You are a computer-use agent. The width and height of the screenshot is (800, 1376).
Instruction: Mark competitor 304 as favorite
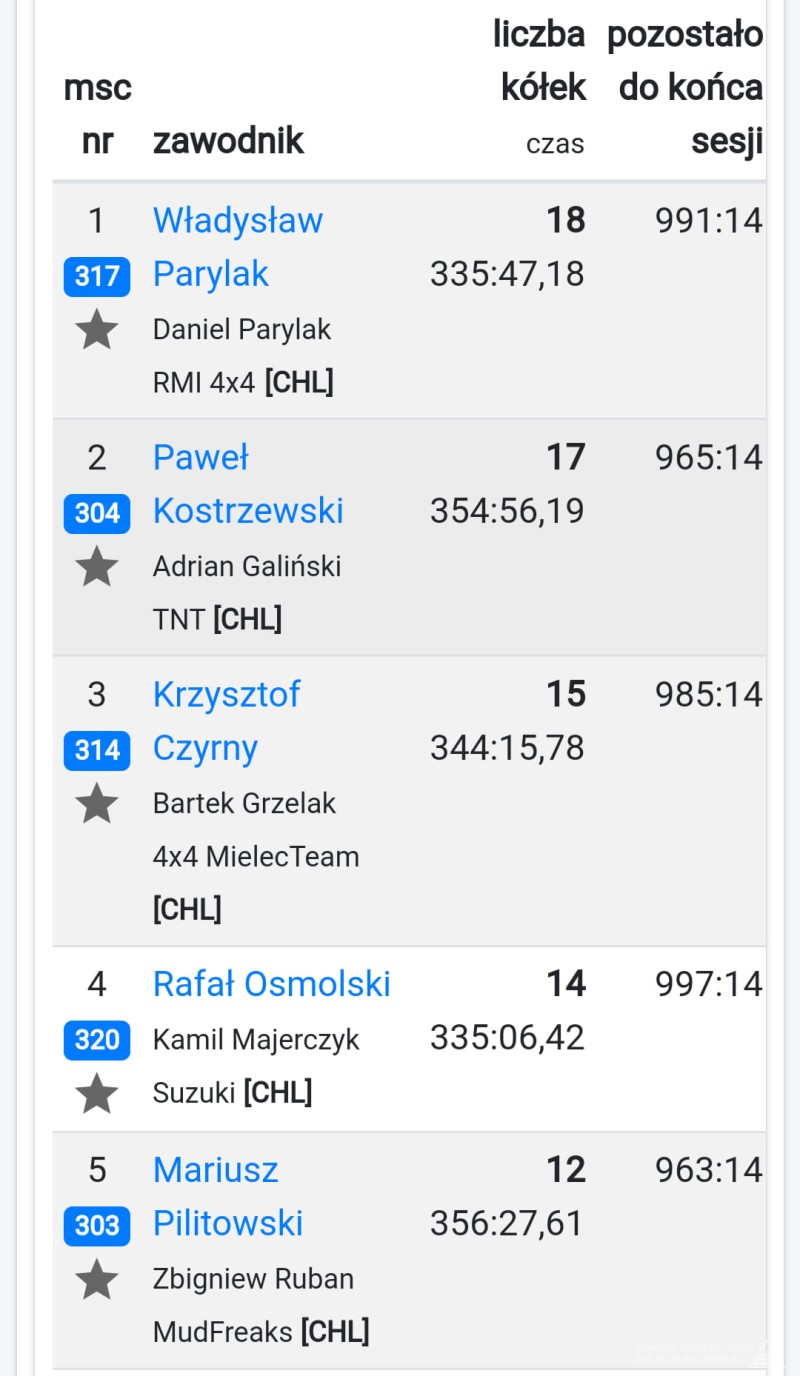pos(97,567)
